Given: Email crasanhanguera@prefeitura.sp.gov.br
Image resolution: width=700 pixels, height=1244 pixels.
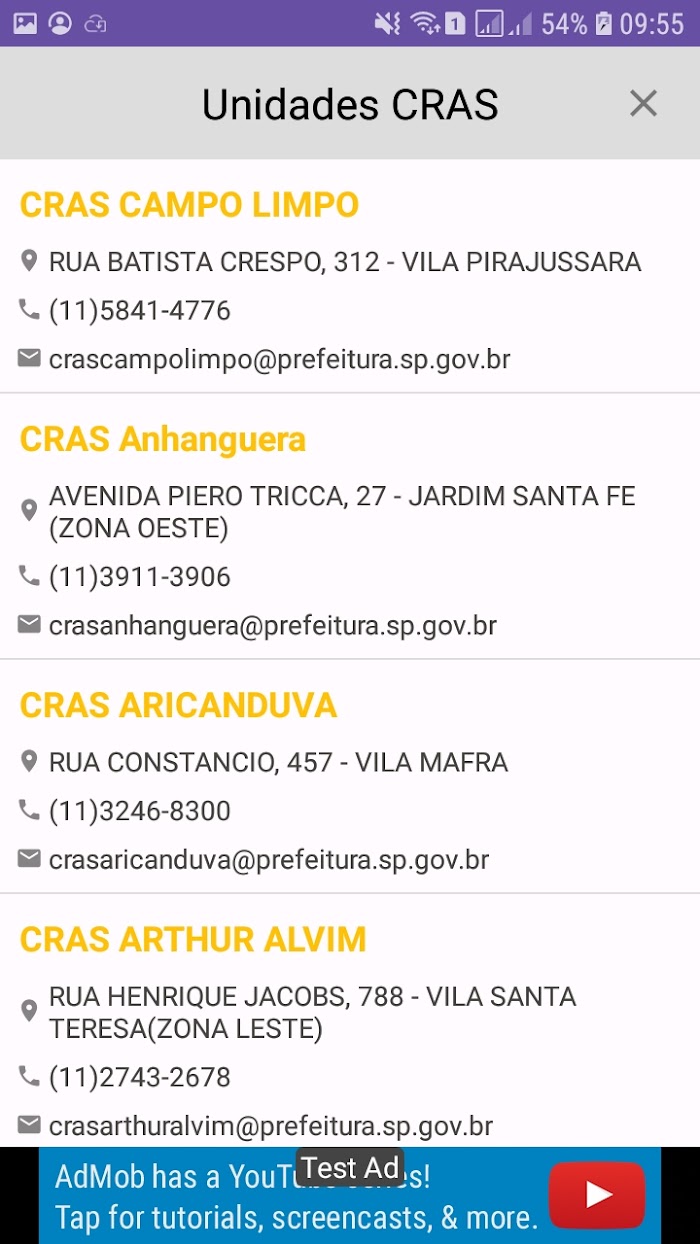Looking at the screenshot, I should (x=273, y=626).
